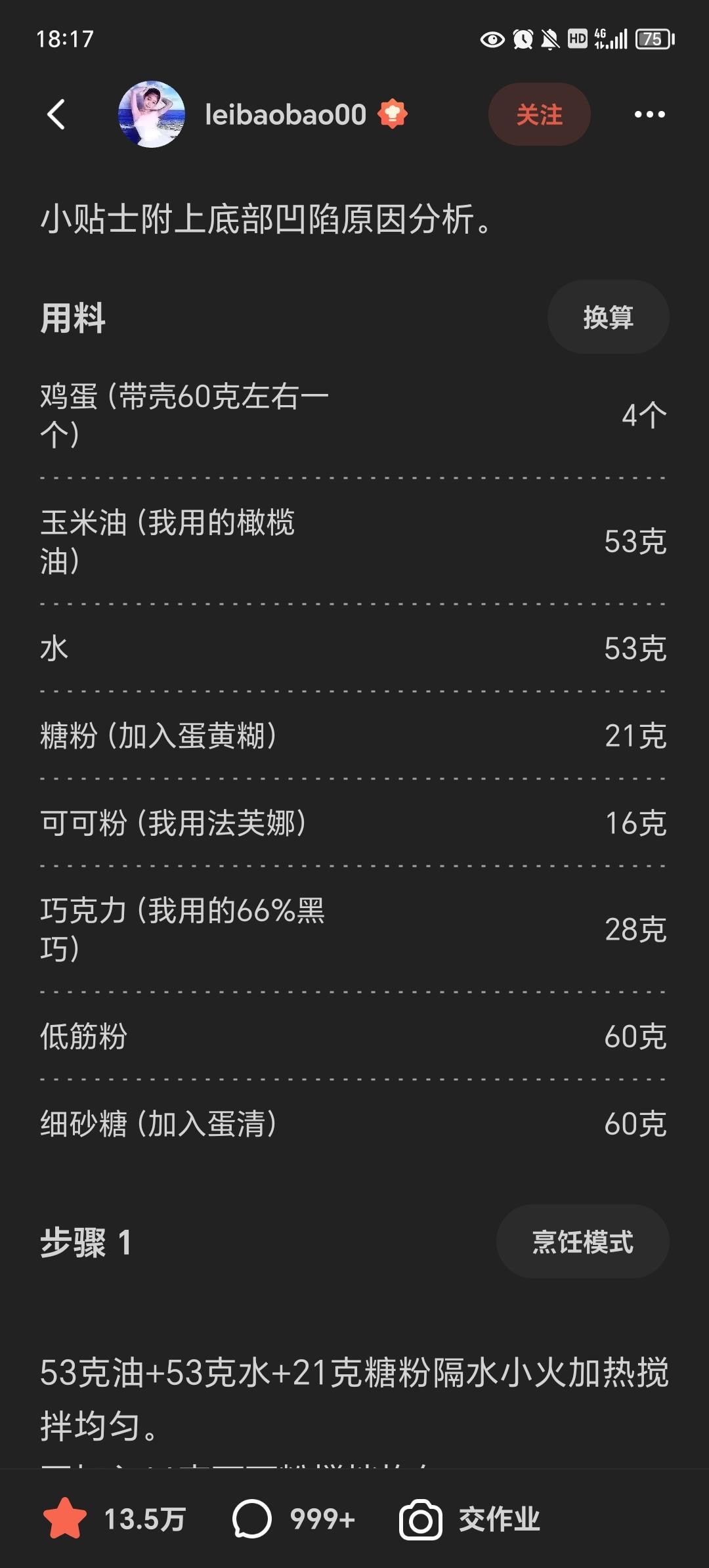Screen dimensions: 709x1568
Task: Open the three-dot overflow menu
Action: point(649,114)
